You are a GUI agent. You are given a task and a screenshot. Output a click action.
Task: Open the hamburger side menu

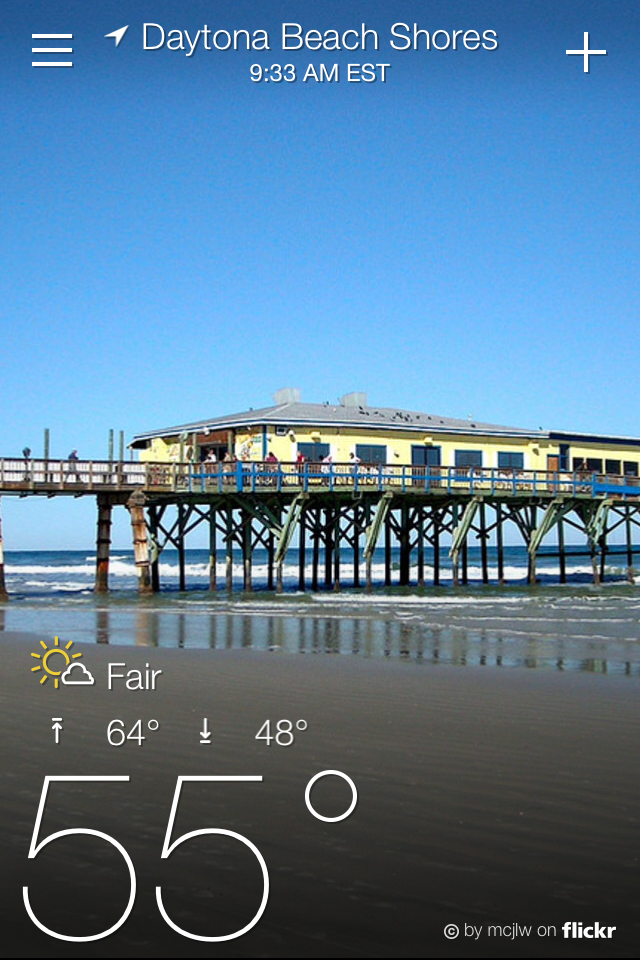pyautogui.click(x=52, y=50)
